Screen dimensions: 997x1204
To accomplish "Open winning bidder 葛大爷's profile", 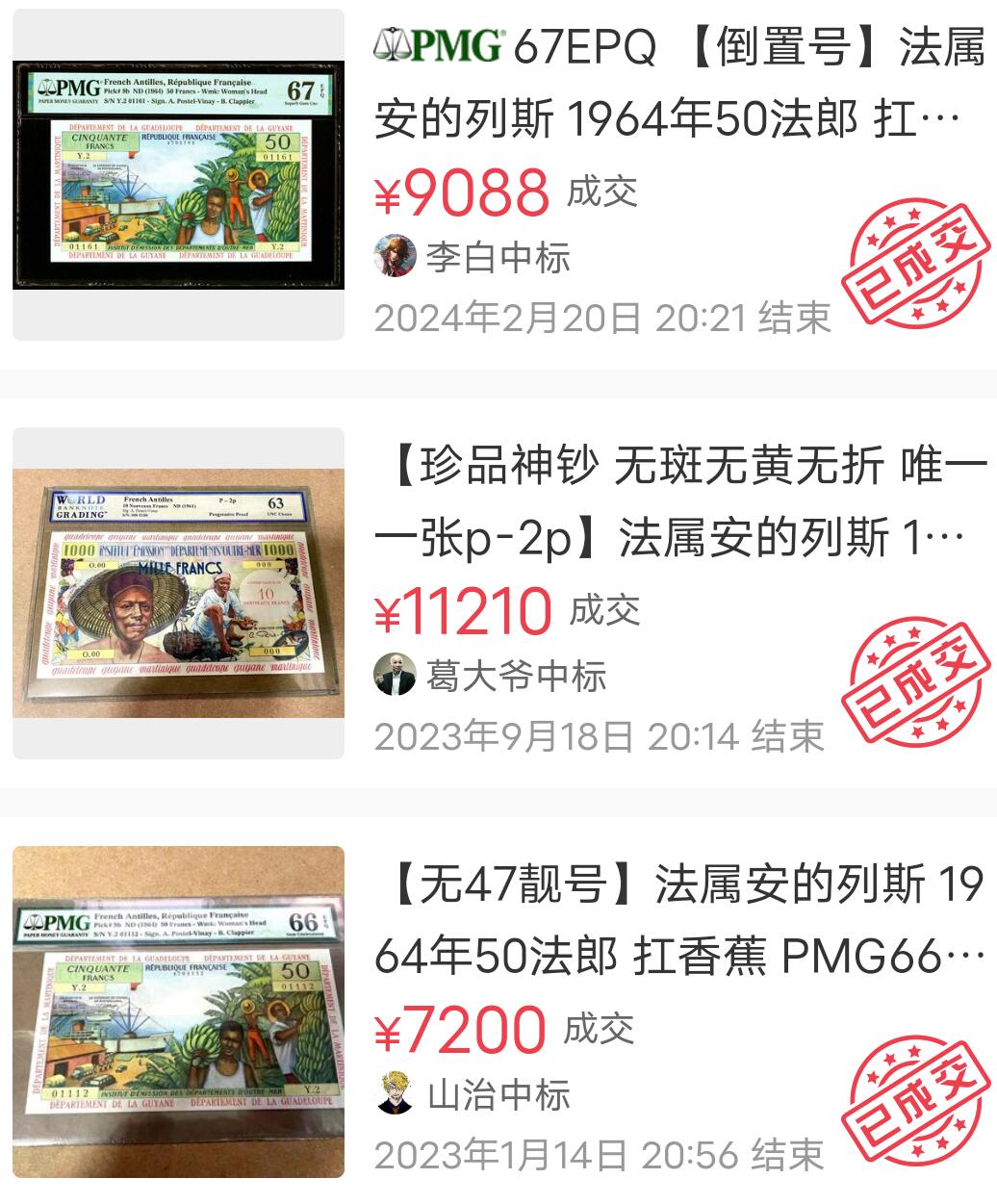I will coord(395,675).
